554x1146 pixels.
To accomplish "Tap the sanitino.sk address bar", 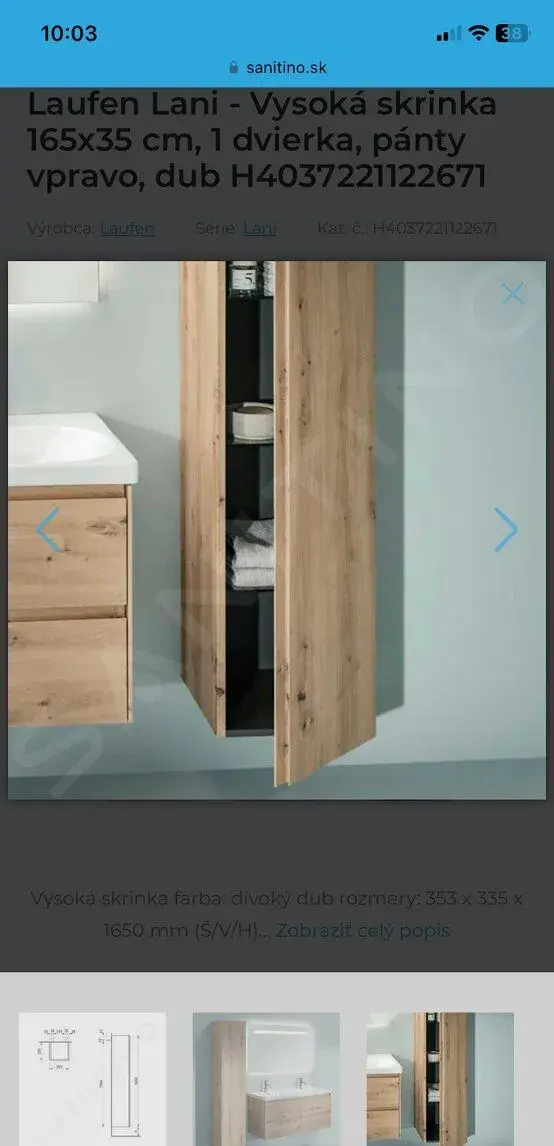I will coord(277,68).
